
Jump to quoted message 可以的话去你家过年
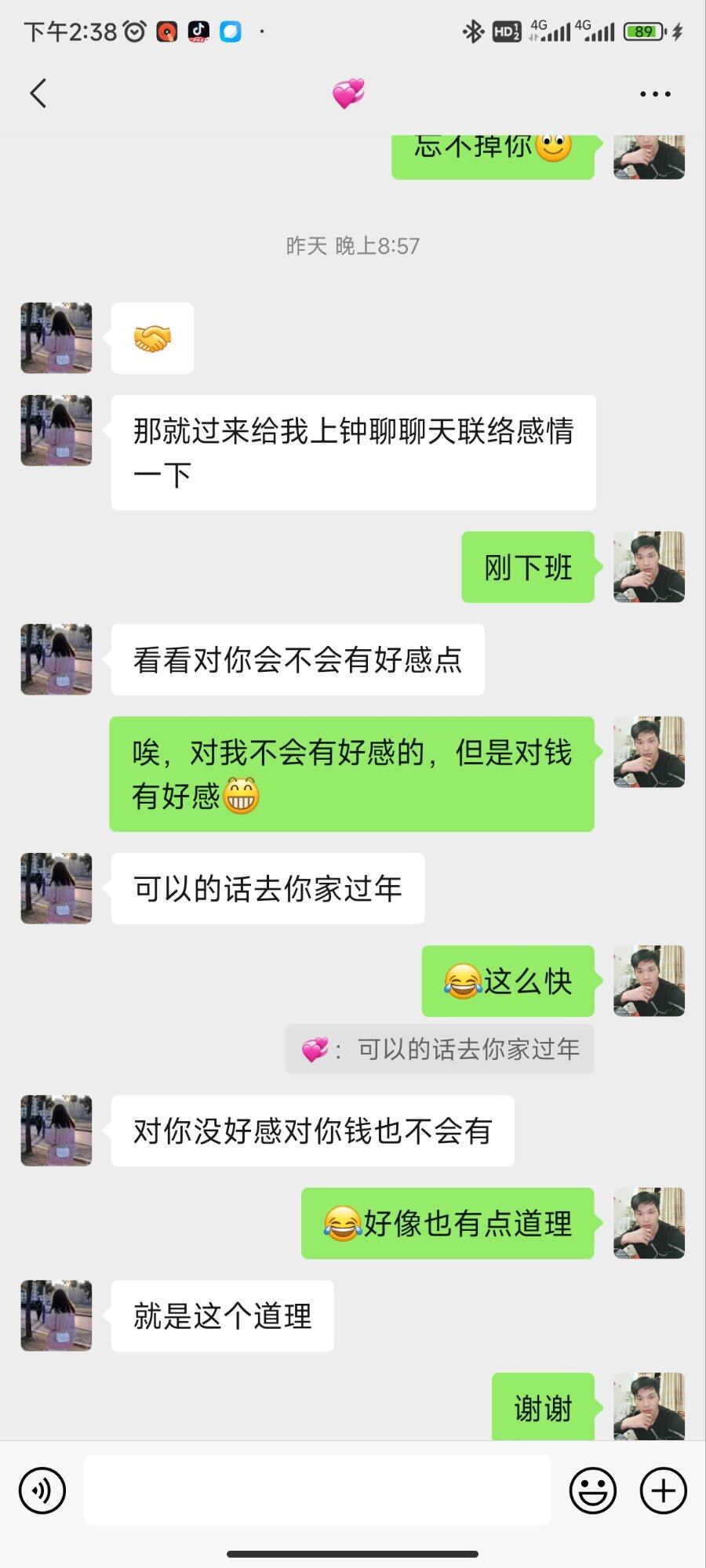(x=439, y=1049)
